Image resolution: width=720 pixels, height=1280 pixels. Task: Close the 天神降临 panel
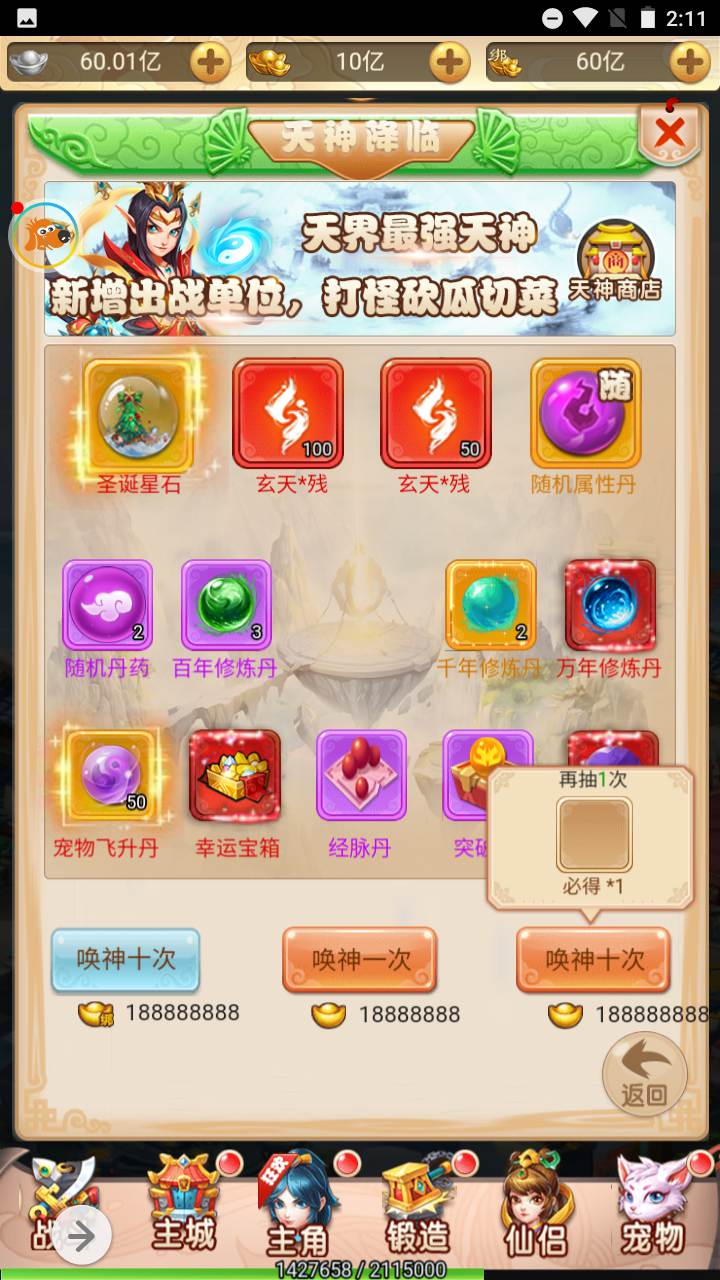669,132
